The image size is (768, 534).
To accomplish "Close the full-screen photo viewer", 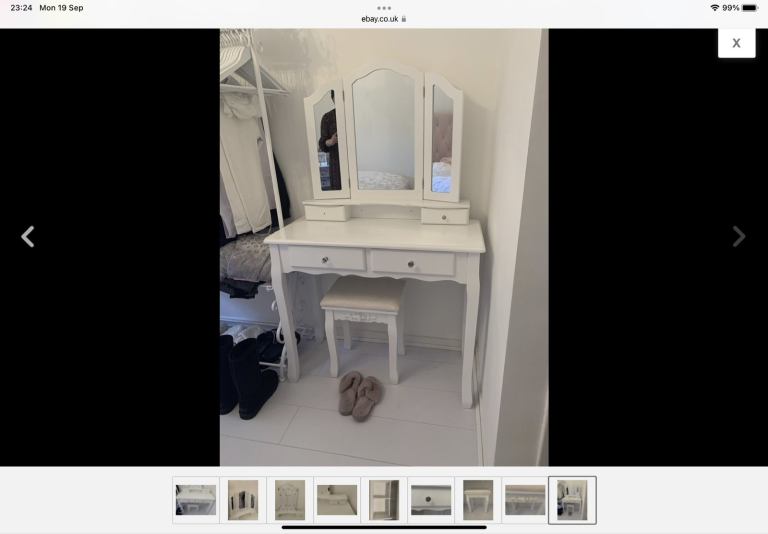I will [736, 43].
